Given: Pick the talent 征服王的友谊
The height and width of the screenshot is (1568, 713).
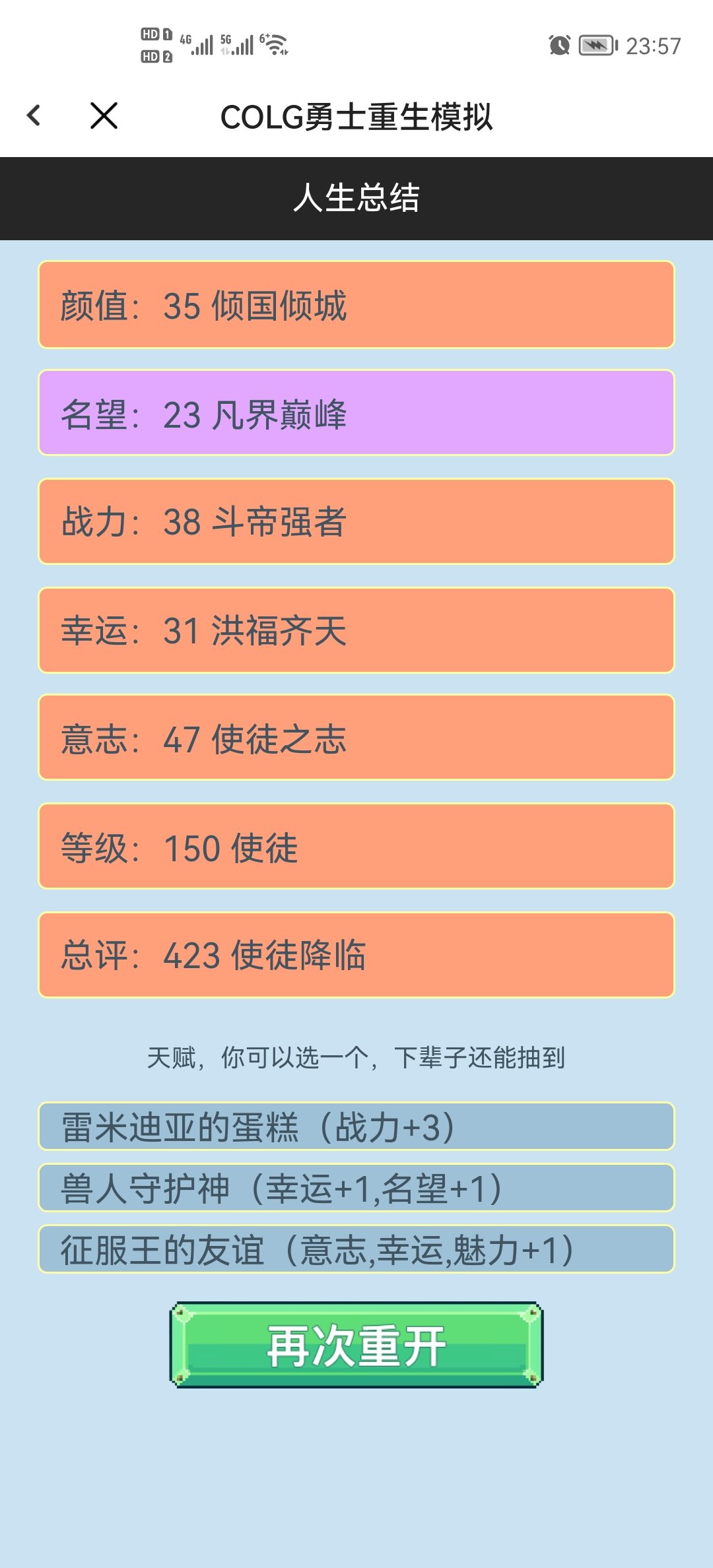Looking at the screenshot, I should 356,1249.
